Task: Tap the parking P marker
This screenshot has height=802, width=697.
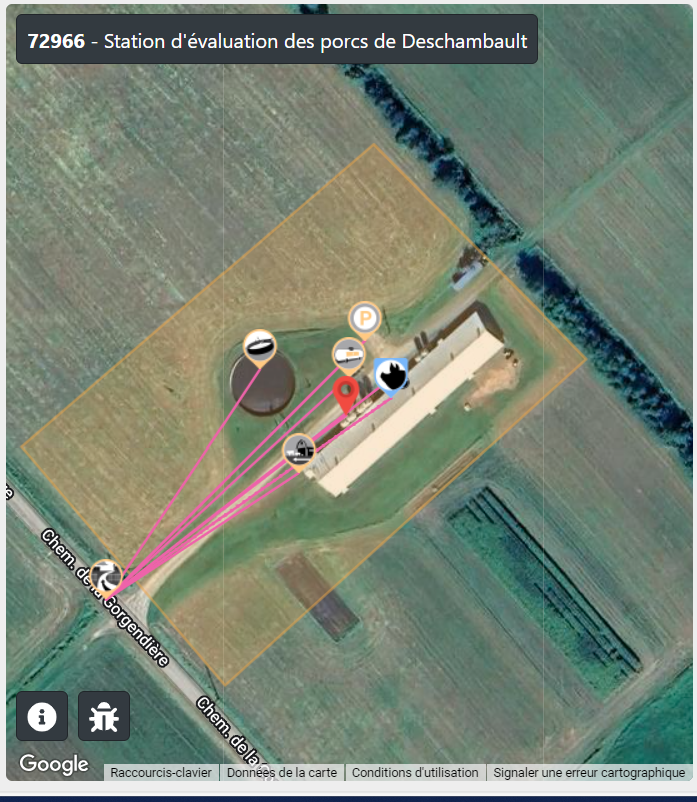Action: 365,319
